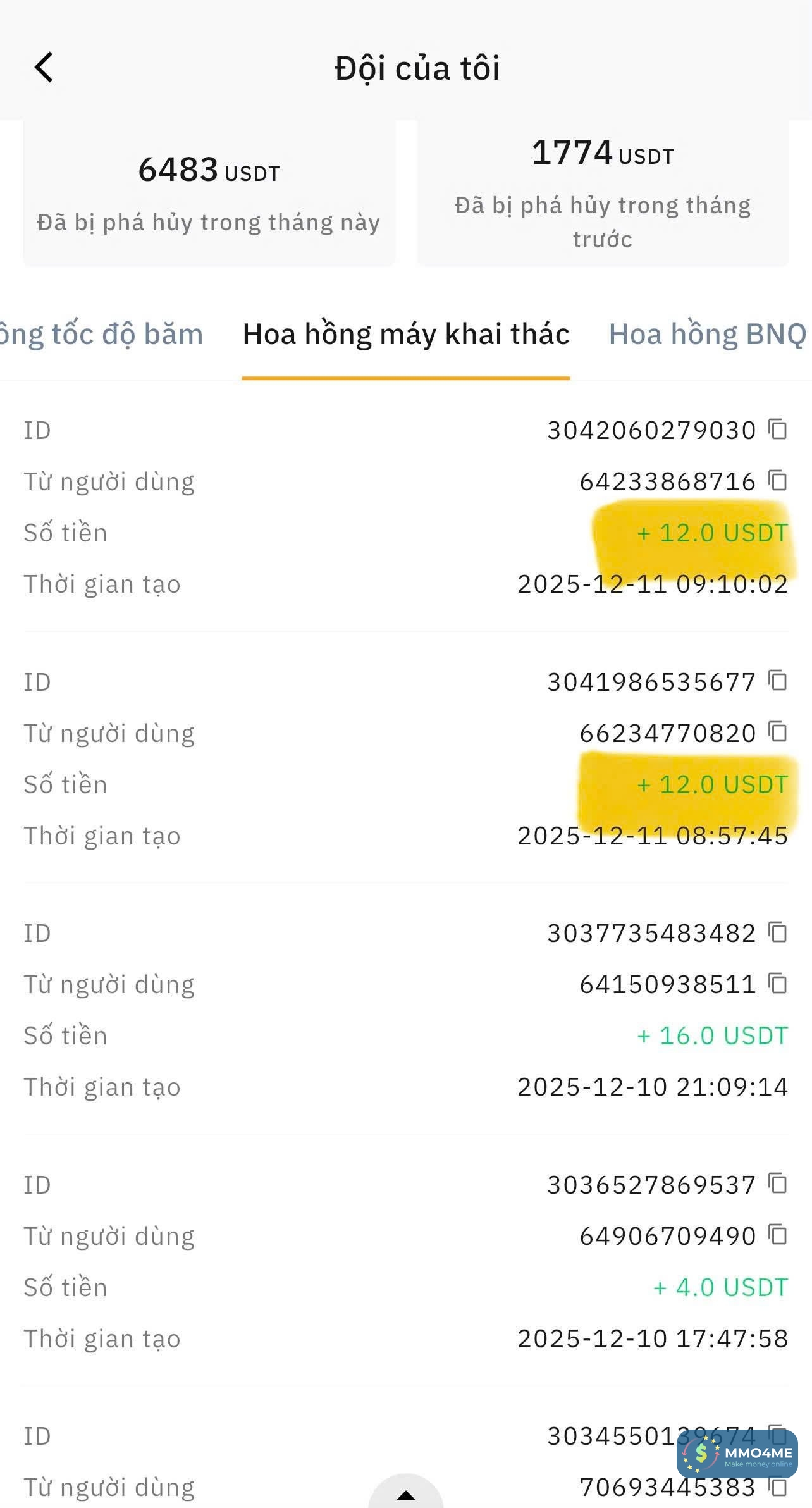Open the tốc độ băm tab
Viewport: 812px width, 1508px height.
[101, 335]
